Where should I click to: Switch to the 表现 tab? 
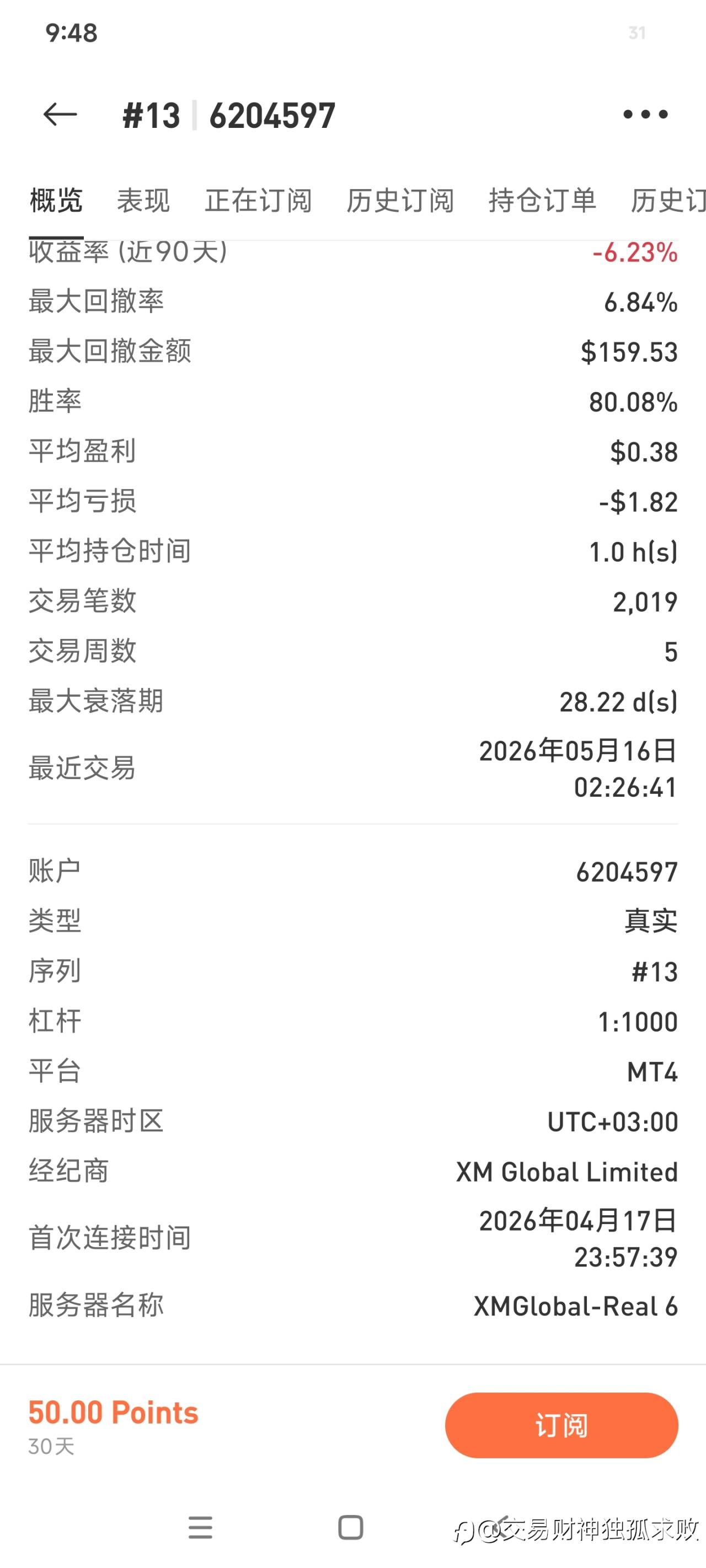coord(143,200)
